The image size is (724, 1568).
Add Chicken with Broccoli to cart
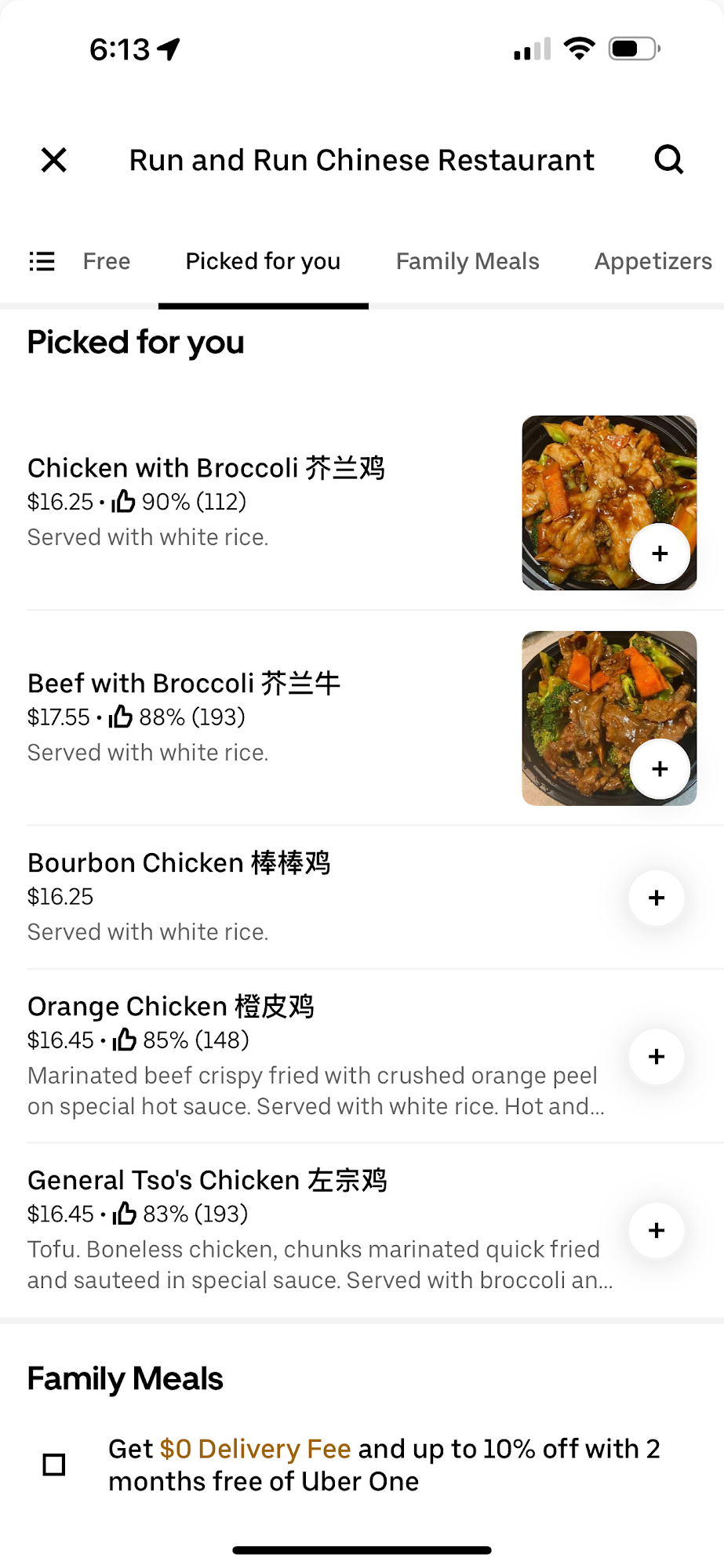660,554
